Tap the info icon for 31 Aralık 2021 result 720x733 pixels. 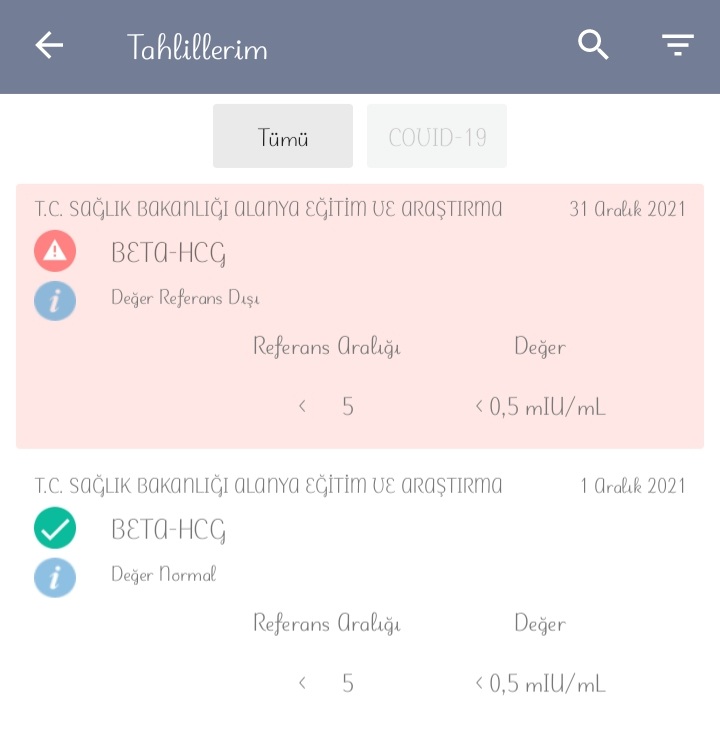click(55, 300)
